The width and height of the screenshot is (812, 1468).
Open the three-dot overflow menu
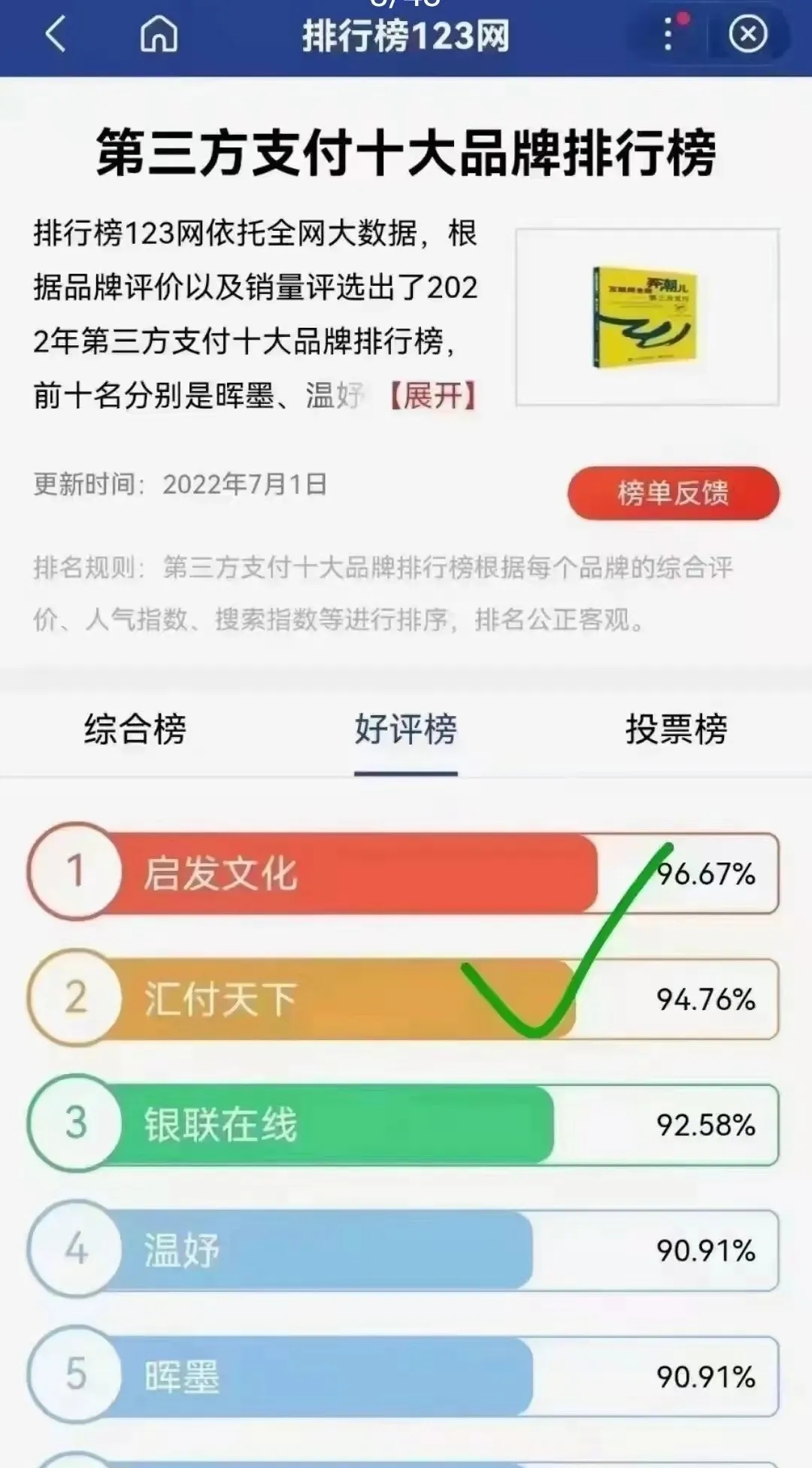pos(668,35)
